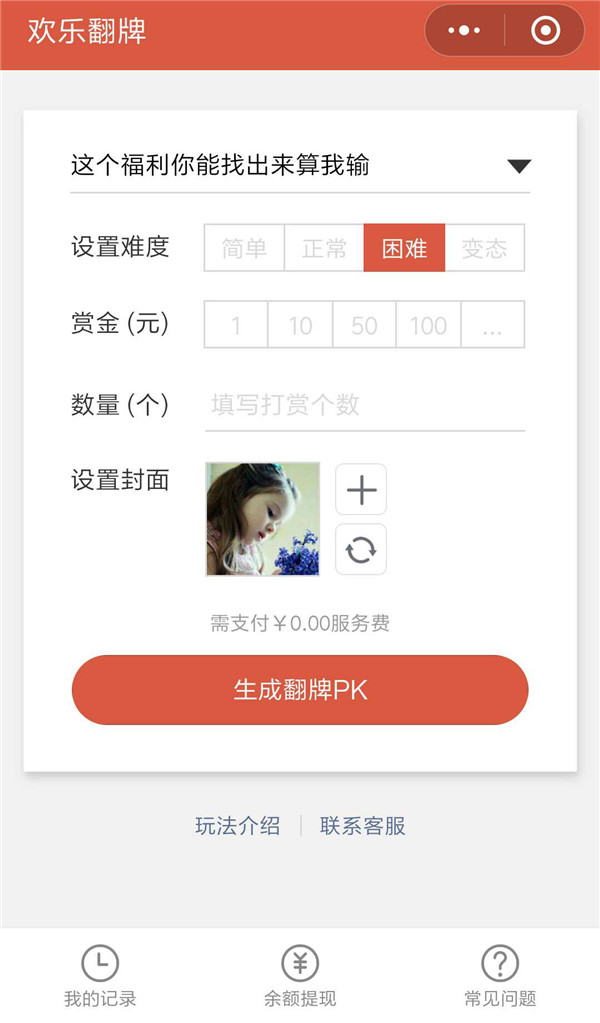
Task: Open 玩法介绍 link
Action: pyautogui.click(x=237, y=826)
